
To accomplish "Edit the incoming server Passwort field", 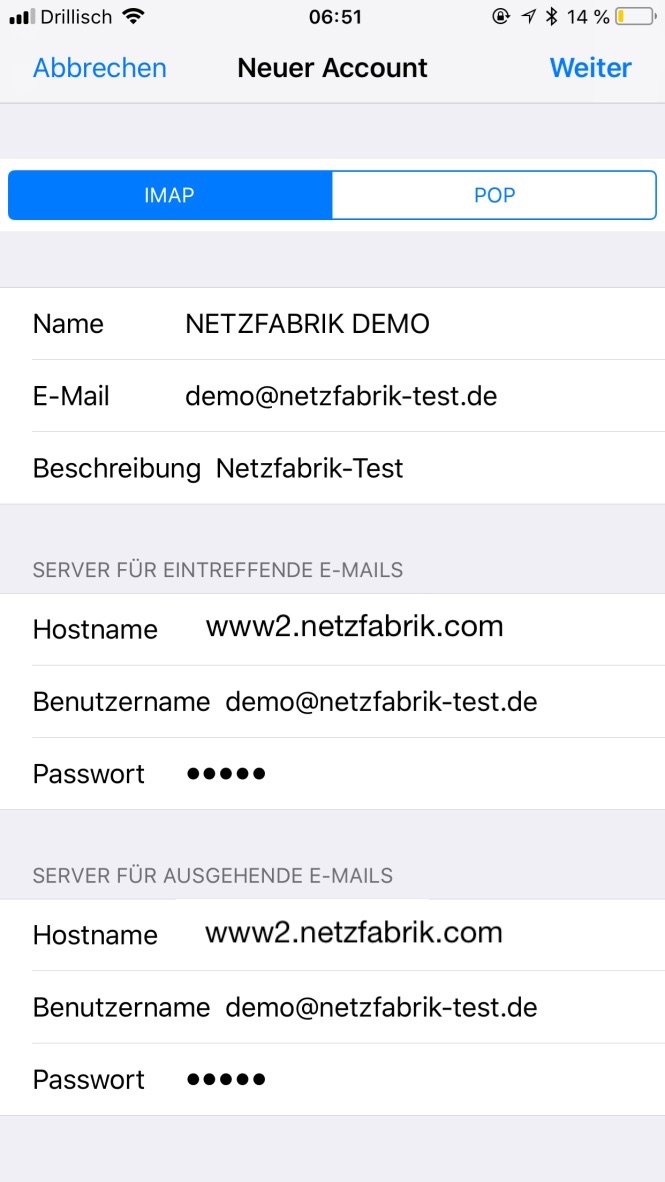I will coord(332,773).
